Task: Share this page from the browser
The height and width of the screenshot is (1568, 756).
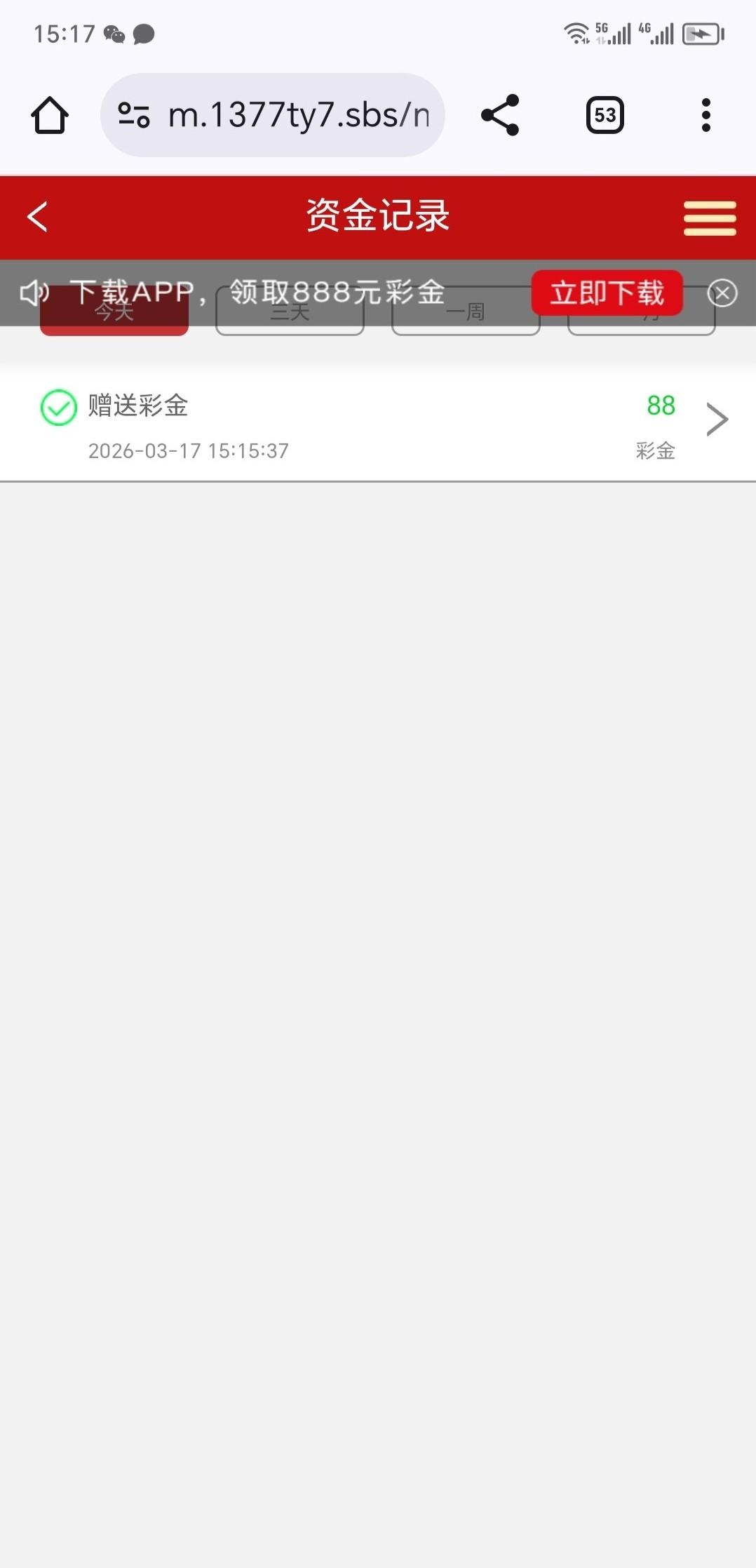Action: [500, 115]
